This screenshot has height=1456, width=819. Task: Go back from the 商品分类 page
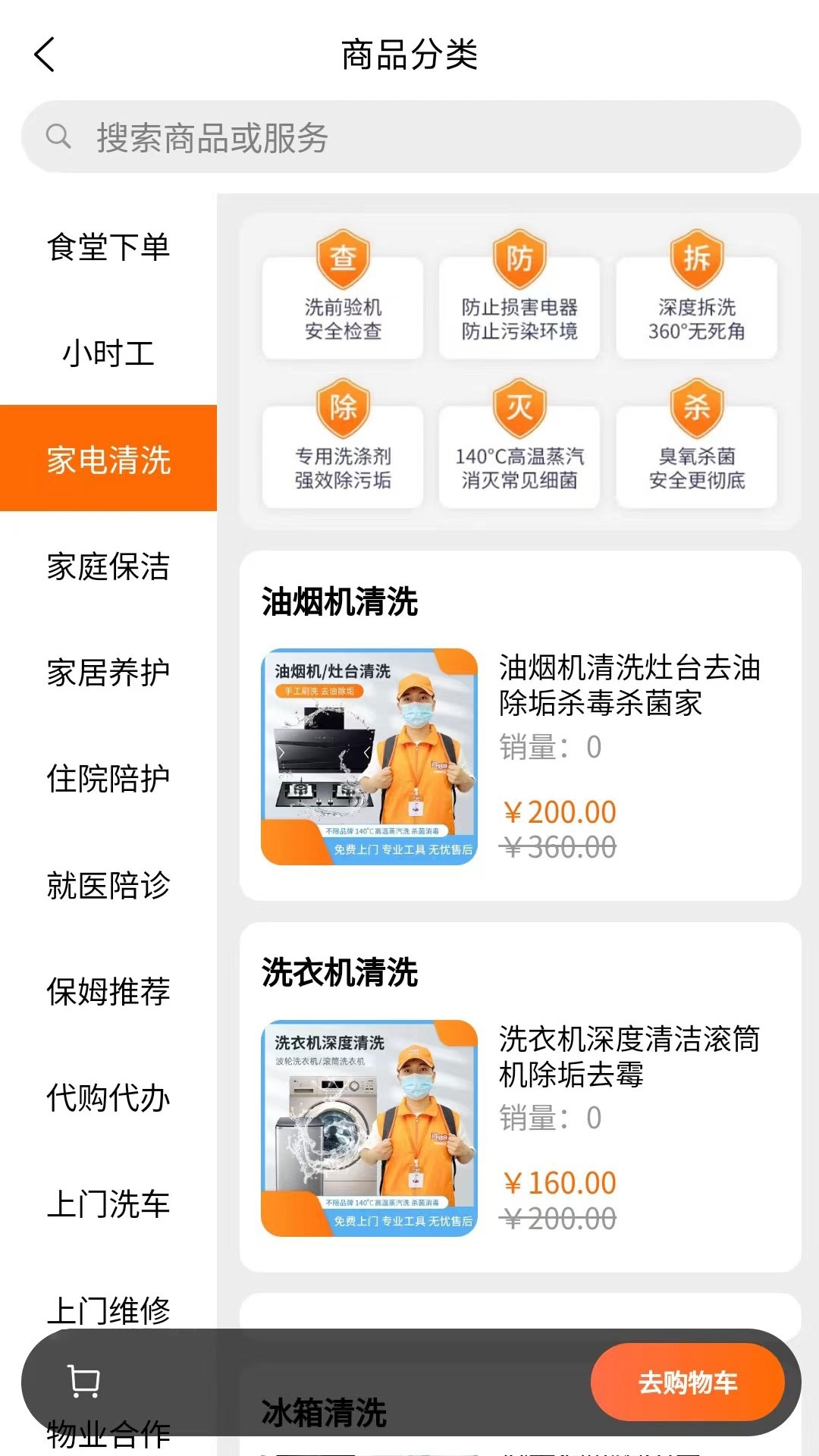[x=45, y=55]
